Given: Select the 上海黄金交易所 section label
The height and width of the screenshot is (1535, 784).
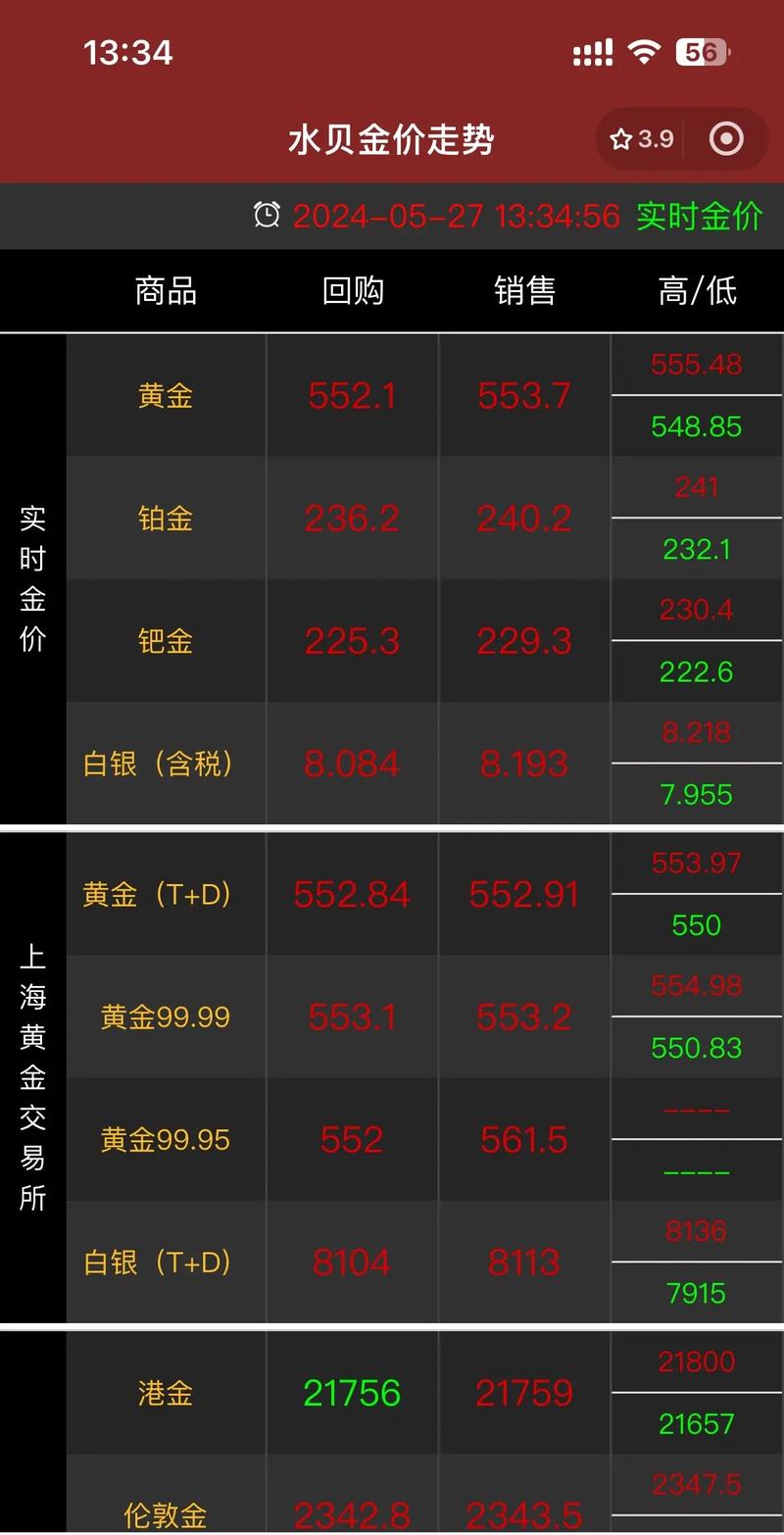Looking at the screenshot, I should (x=31, y=1078).
